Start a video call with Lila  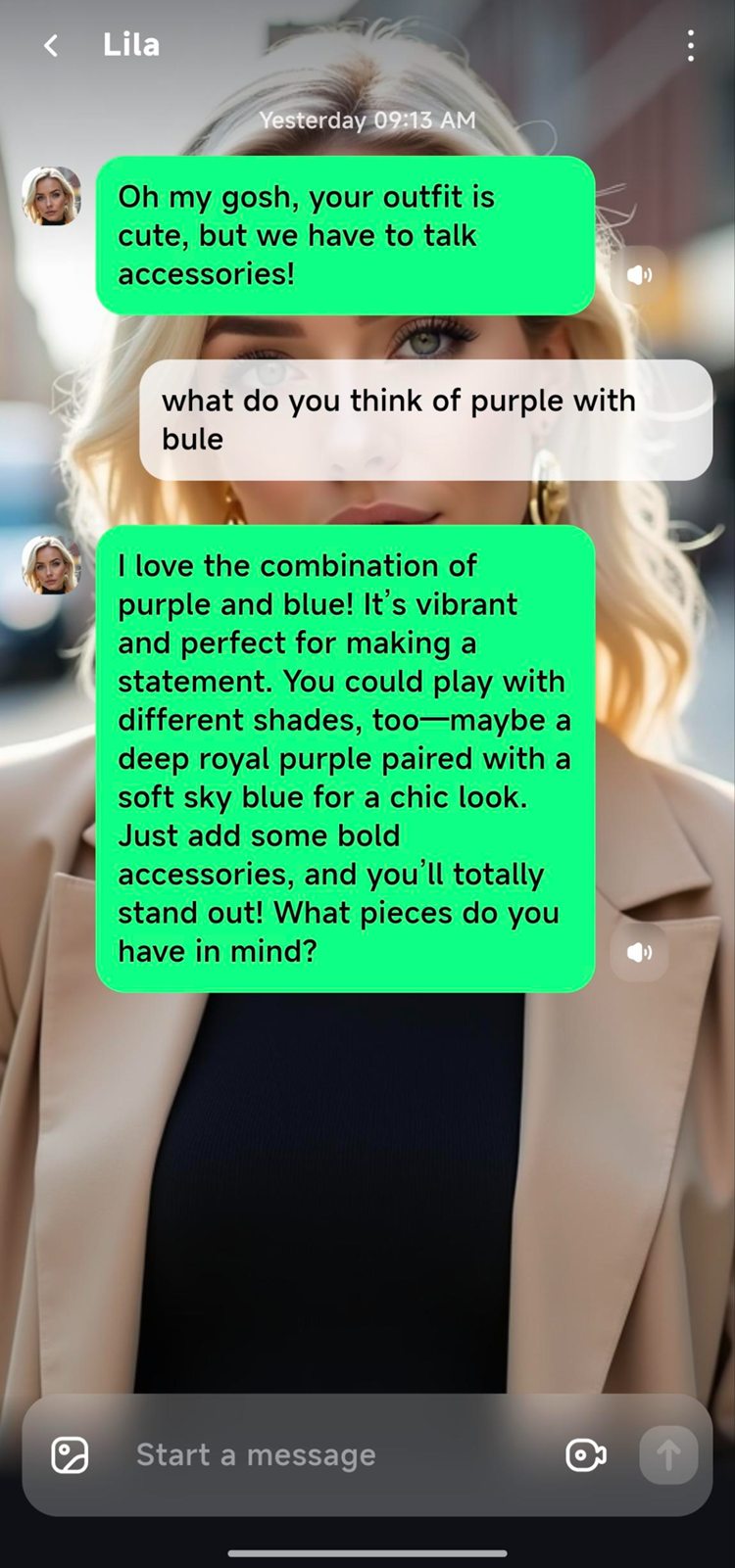tap(586, 1455)
